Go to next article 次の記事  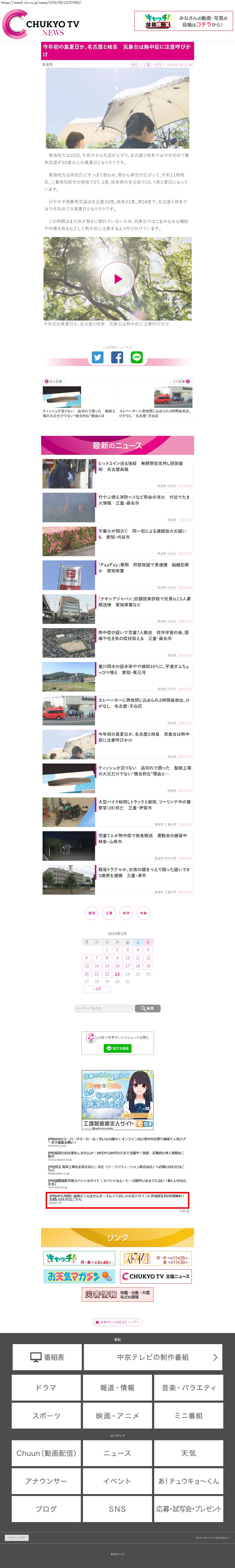pos(181,381)
